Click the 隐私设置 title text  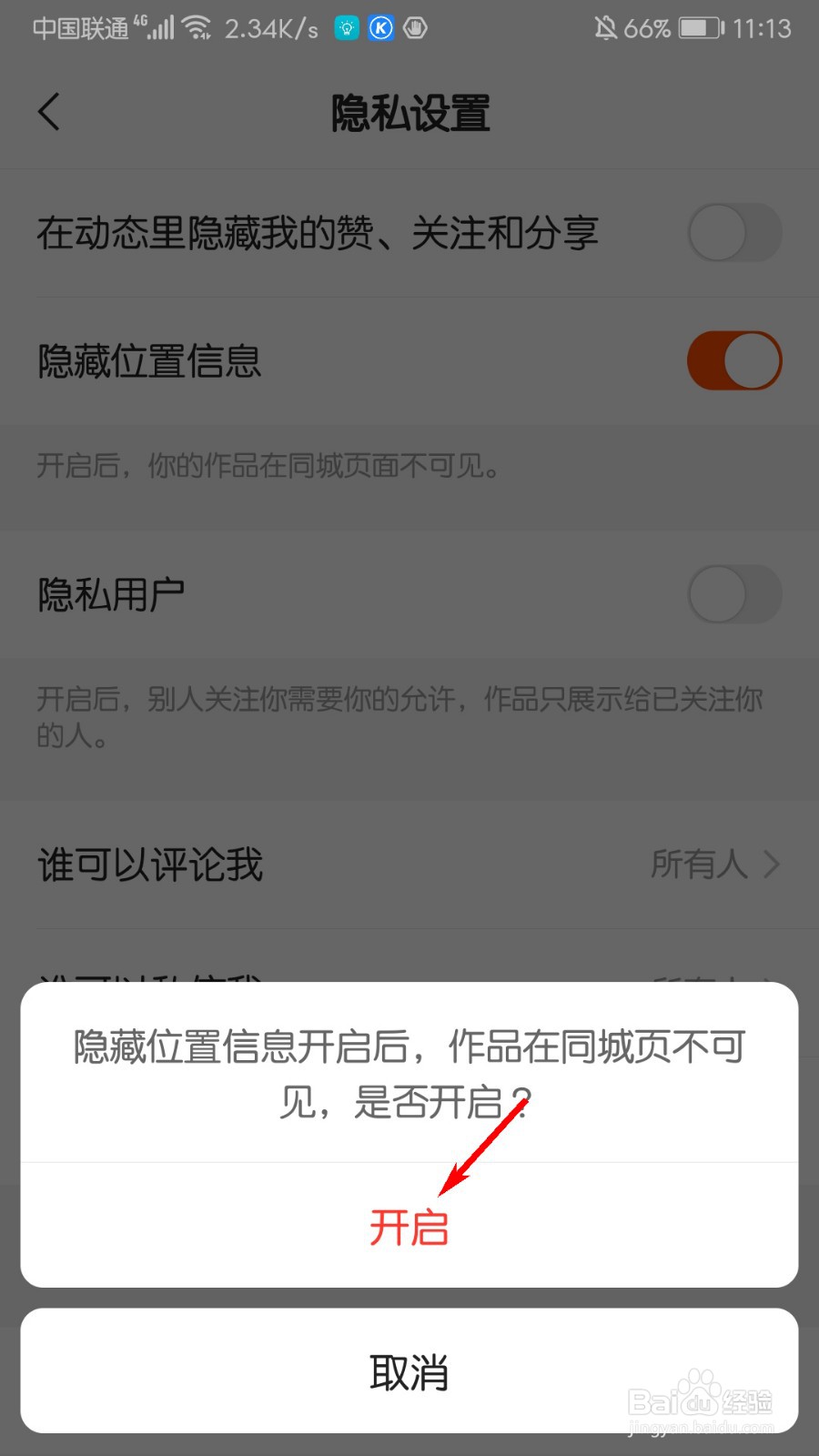[409, 113]
